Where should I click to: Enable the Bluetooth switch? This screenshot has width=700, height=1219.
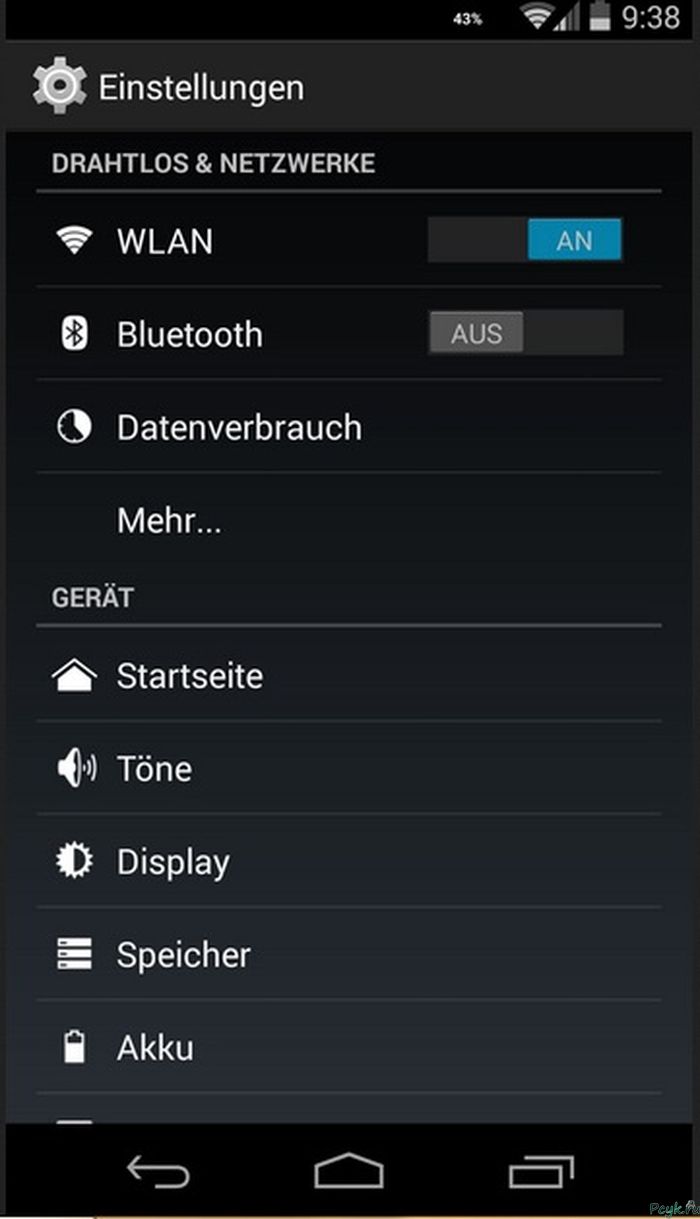tap(525, 333)
